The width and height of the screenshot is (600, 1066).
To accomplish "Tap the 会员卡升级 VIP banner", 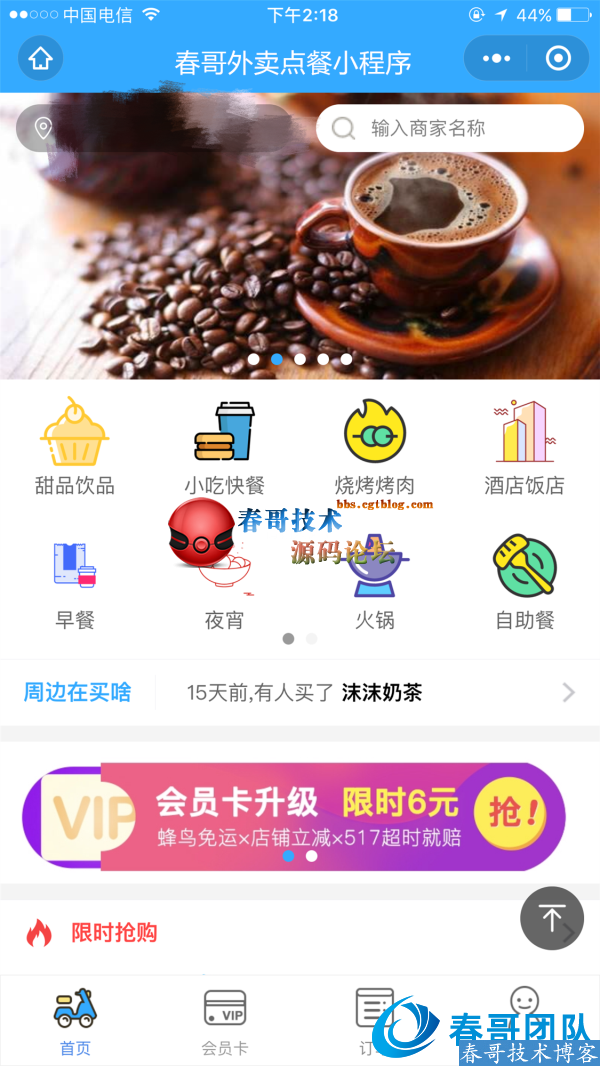I will click(293, 816).
